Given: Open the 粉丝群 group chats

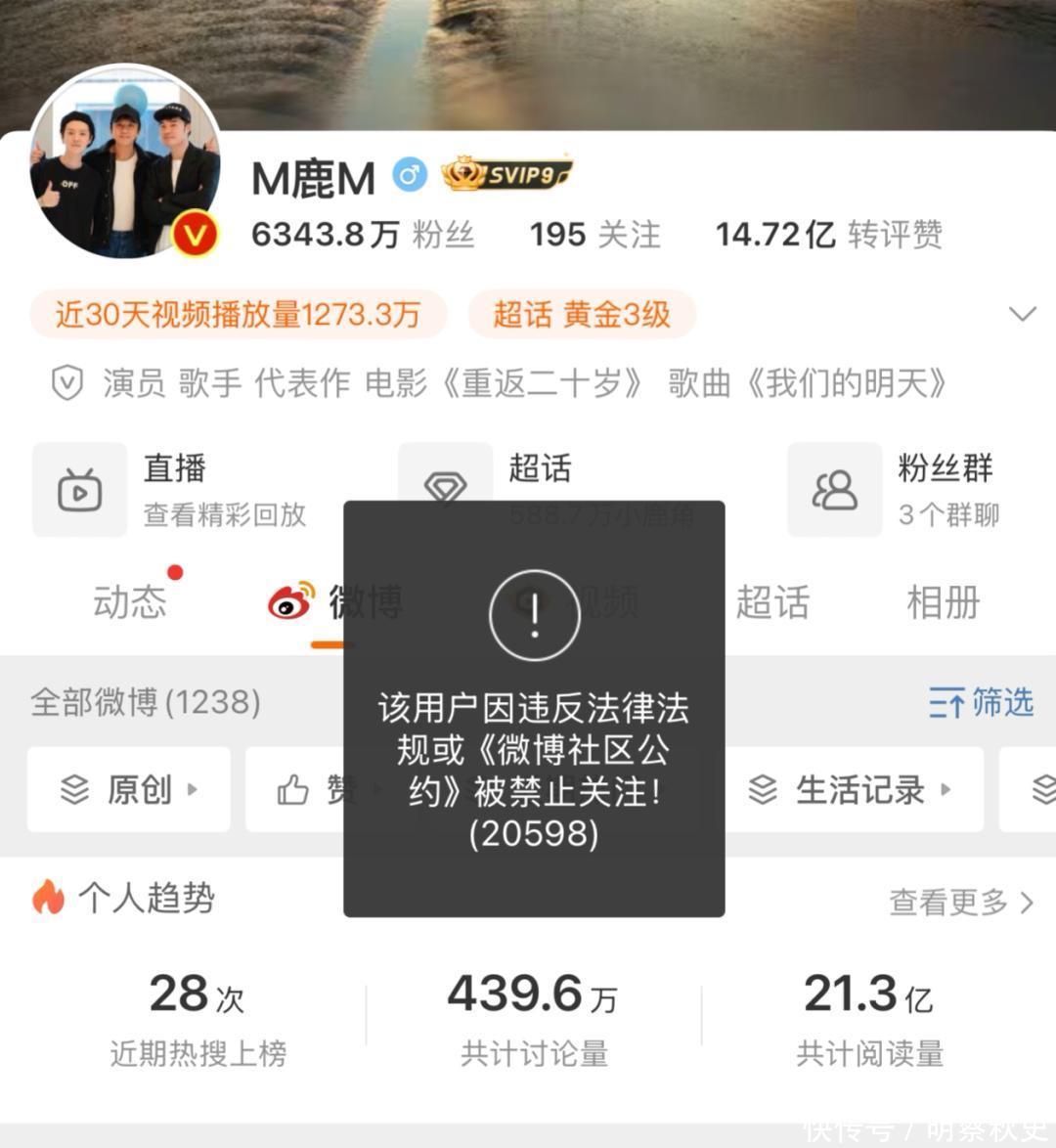Looking at the screenshot, I should coord(904,489).
